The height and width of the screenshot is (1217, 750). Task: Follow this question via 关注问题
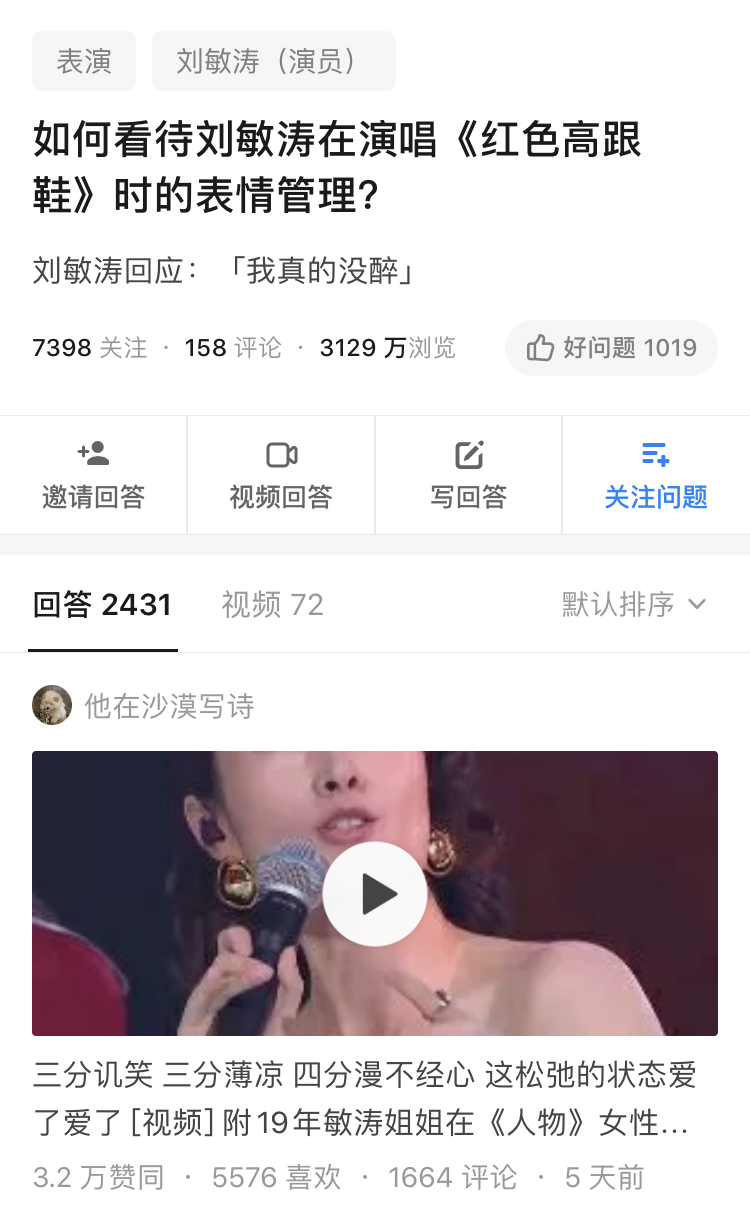point(656,476)
